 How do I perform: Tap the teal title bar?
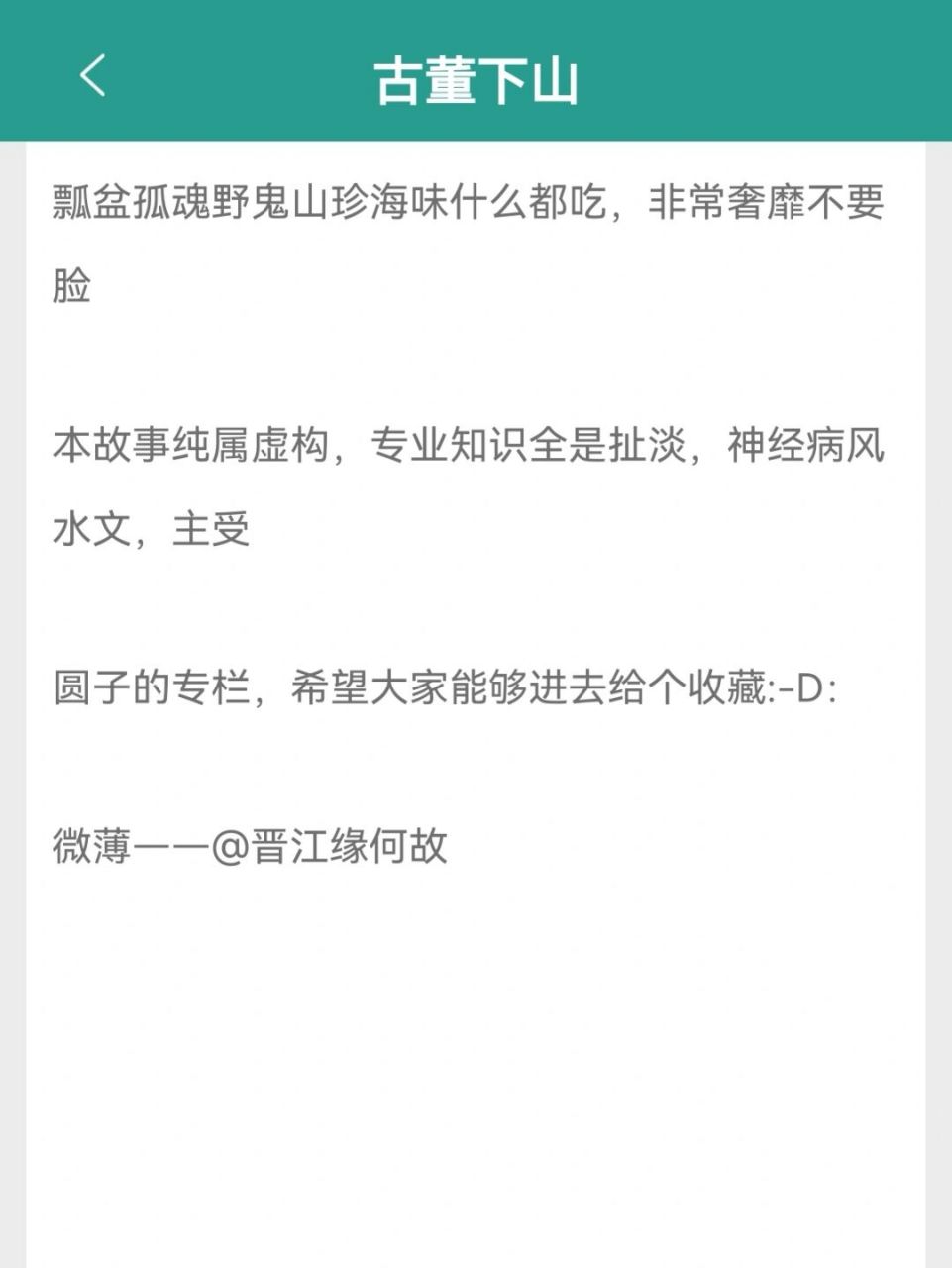[x=476, y=69]
